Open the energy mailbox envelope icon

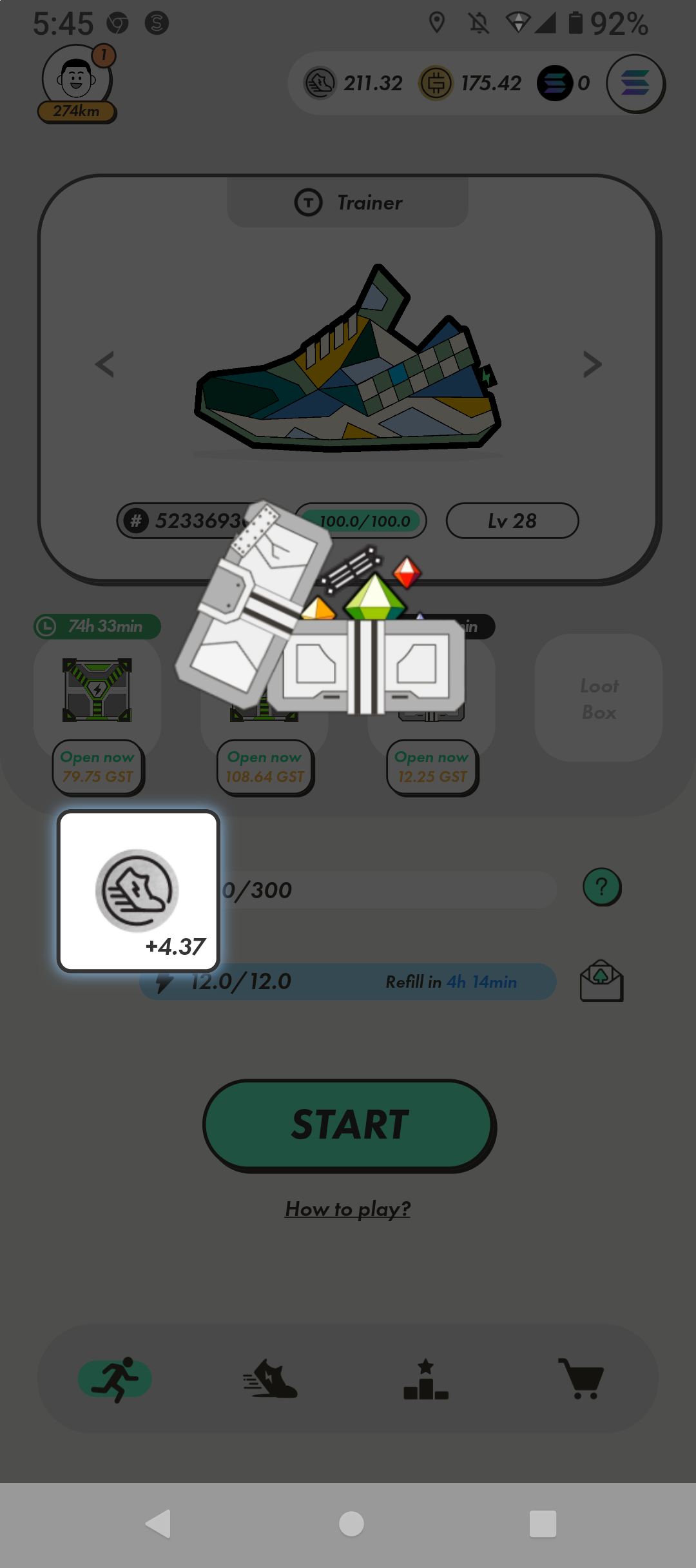click(601, 981)
